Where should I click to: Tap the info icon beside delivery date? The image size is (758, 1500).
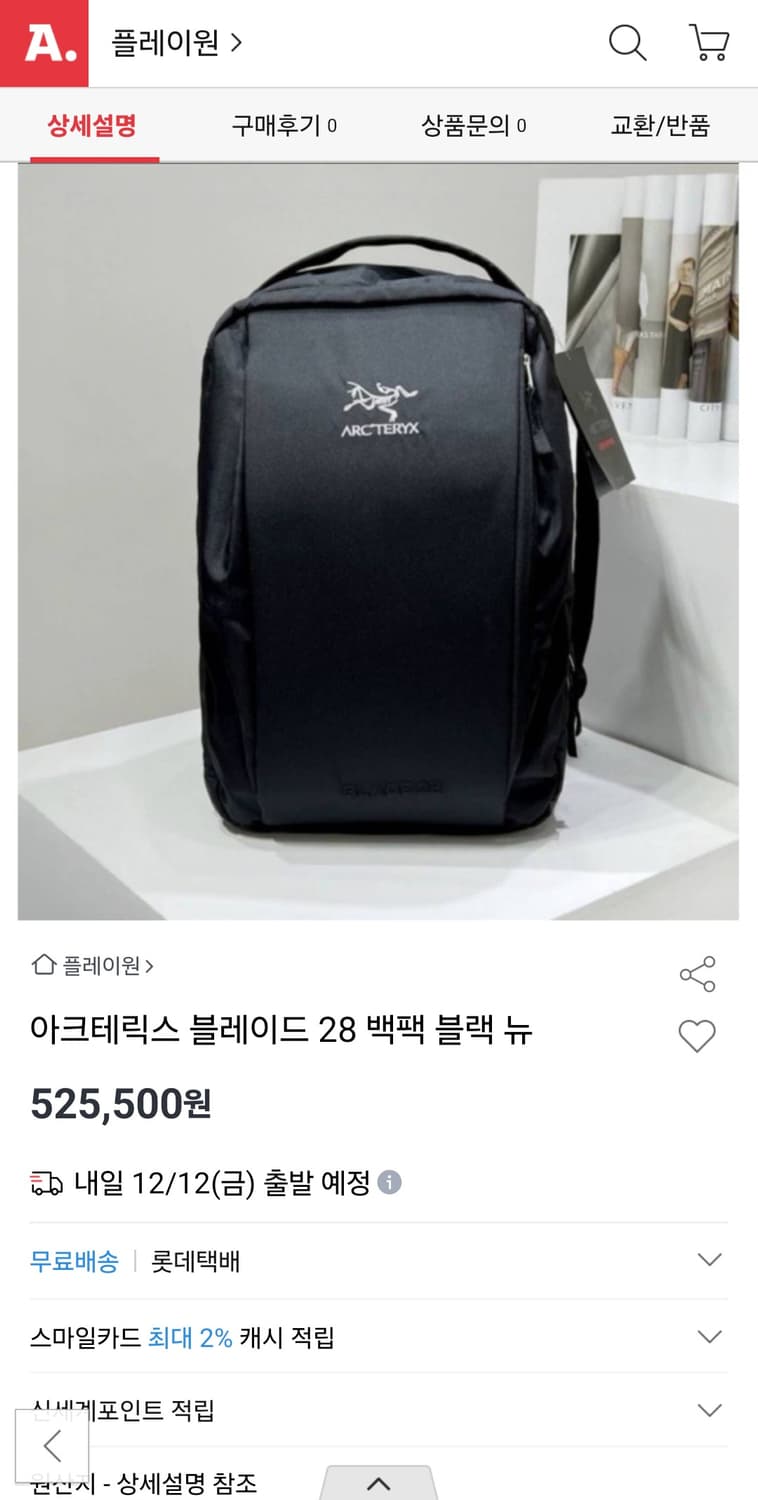[x=390, y=1183]
